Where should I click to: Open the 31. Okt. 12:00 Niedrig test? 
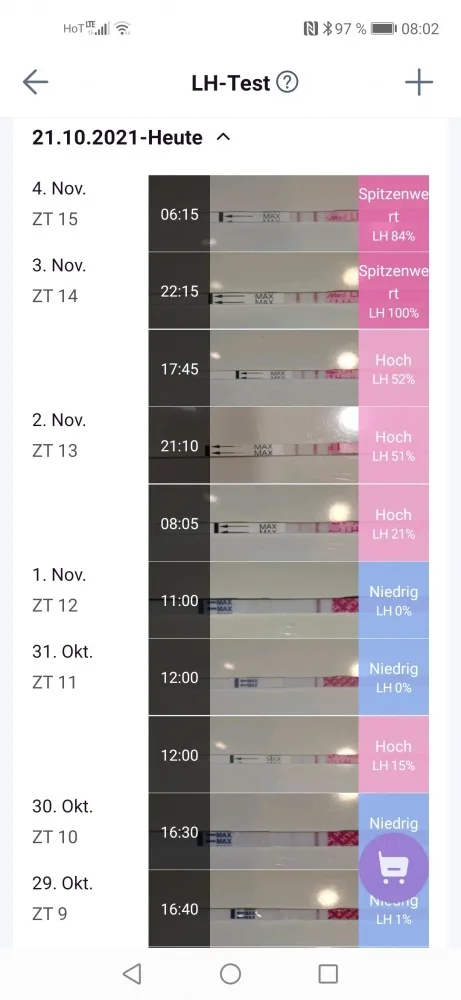pos(289,677)
